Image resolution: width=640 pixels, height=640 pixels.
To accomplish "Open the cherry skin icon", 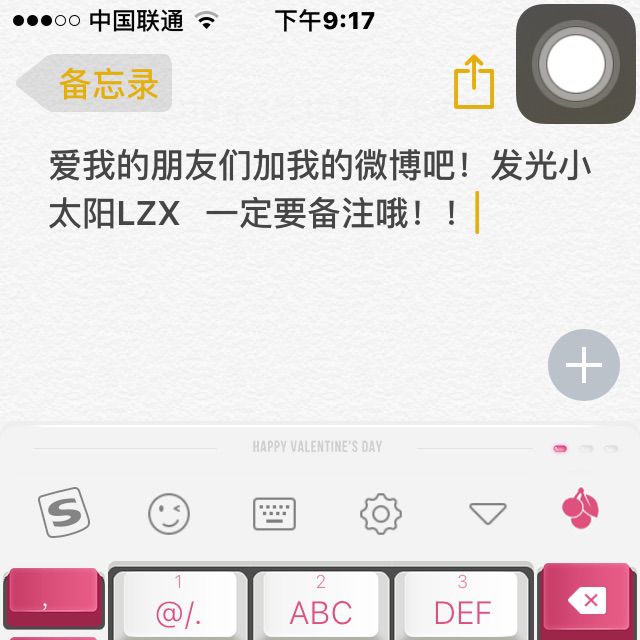I will coord(581,510).
